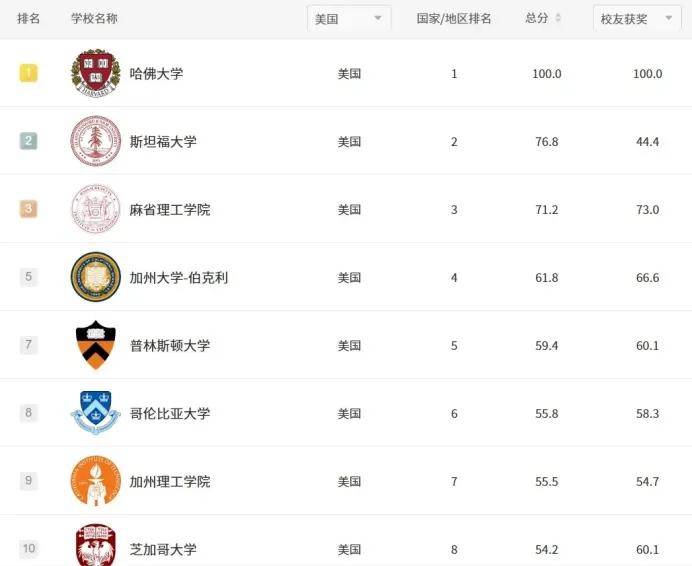This screenshot has width=692, height=566.
Task: Open 芝加哥大学 entry
Action: click(163, 549)
